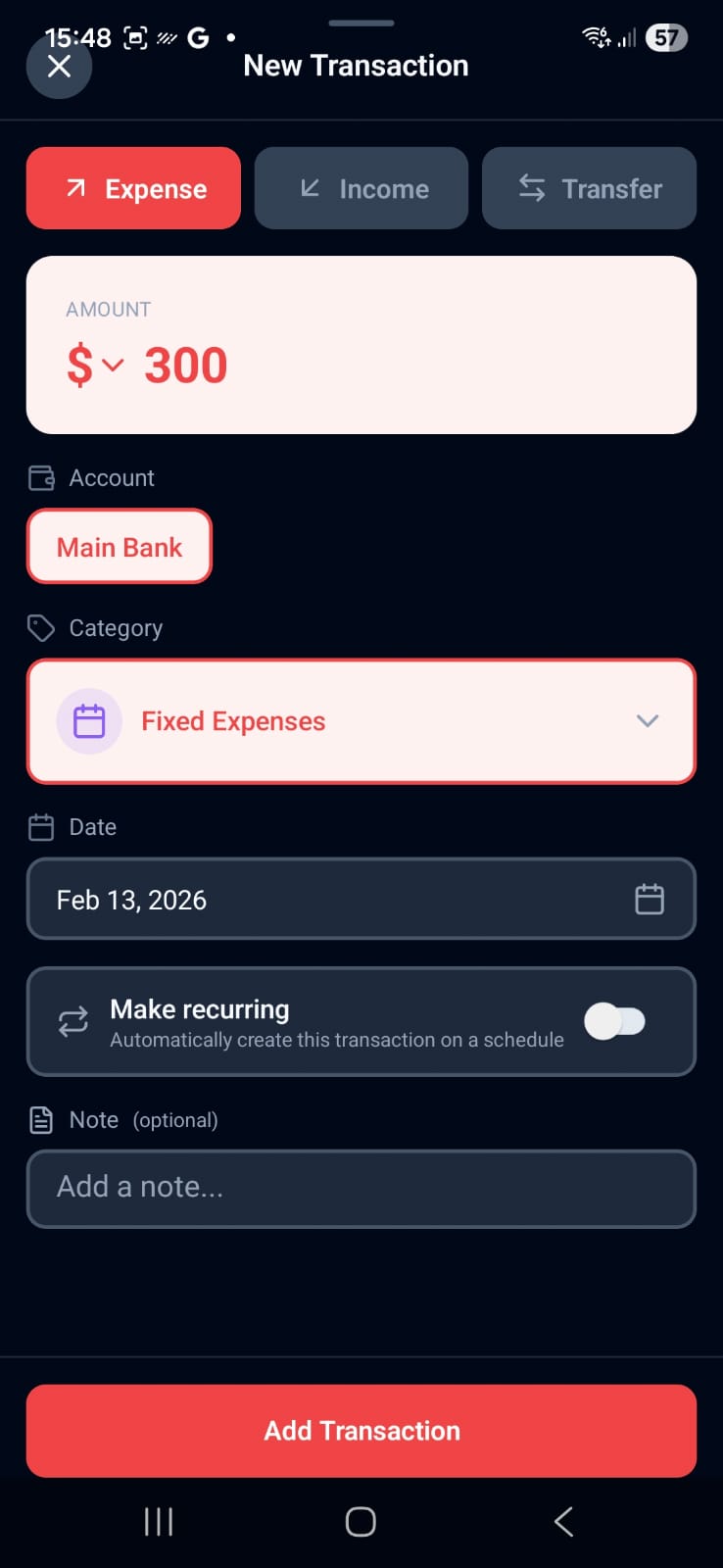Open recent apps from navigation bar
723x1568 pixels.
point(159,1522)
